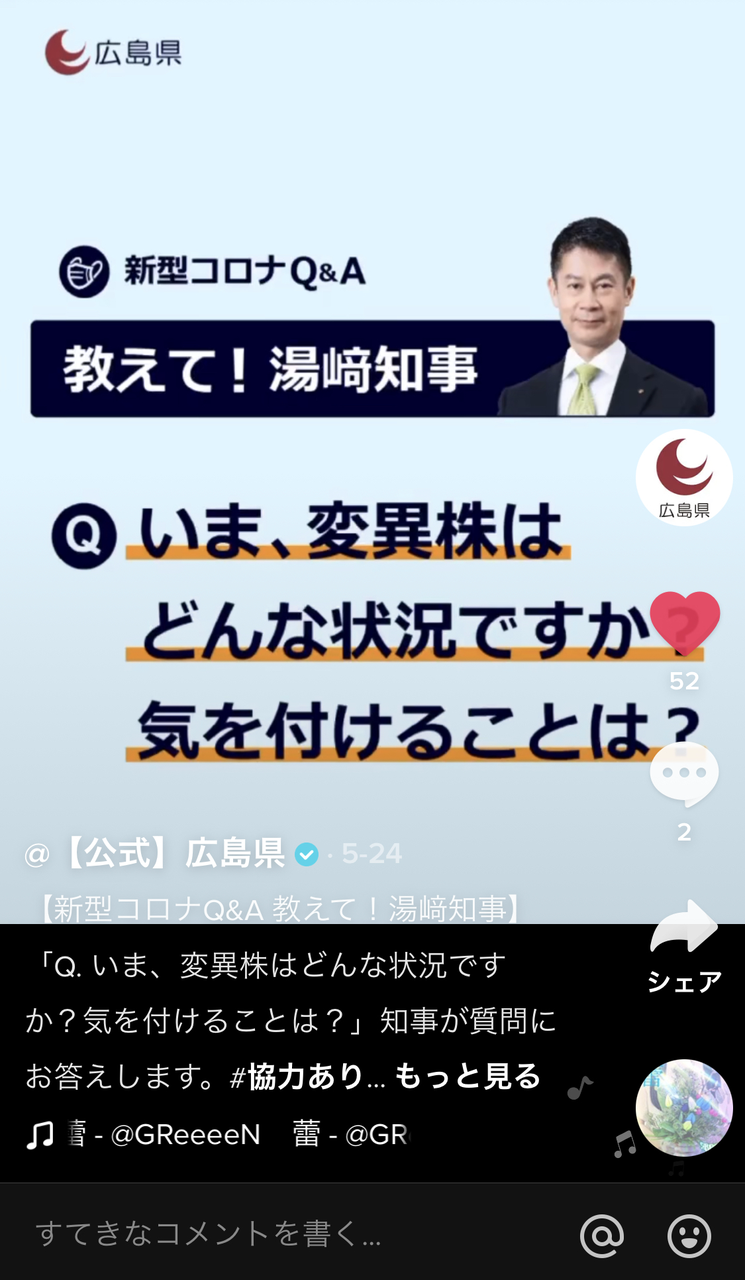This screenshot has width=745, height=1280.
Task: Like this video with the heart
Action: tap(684, 624)
